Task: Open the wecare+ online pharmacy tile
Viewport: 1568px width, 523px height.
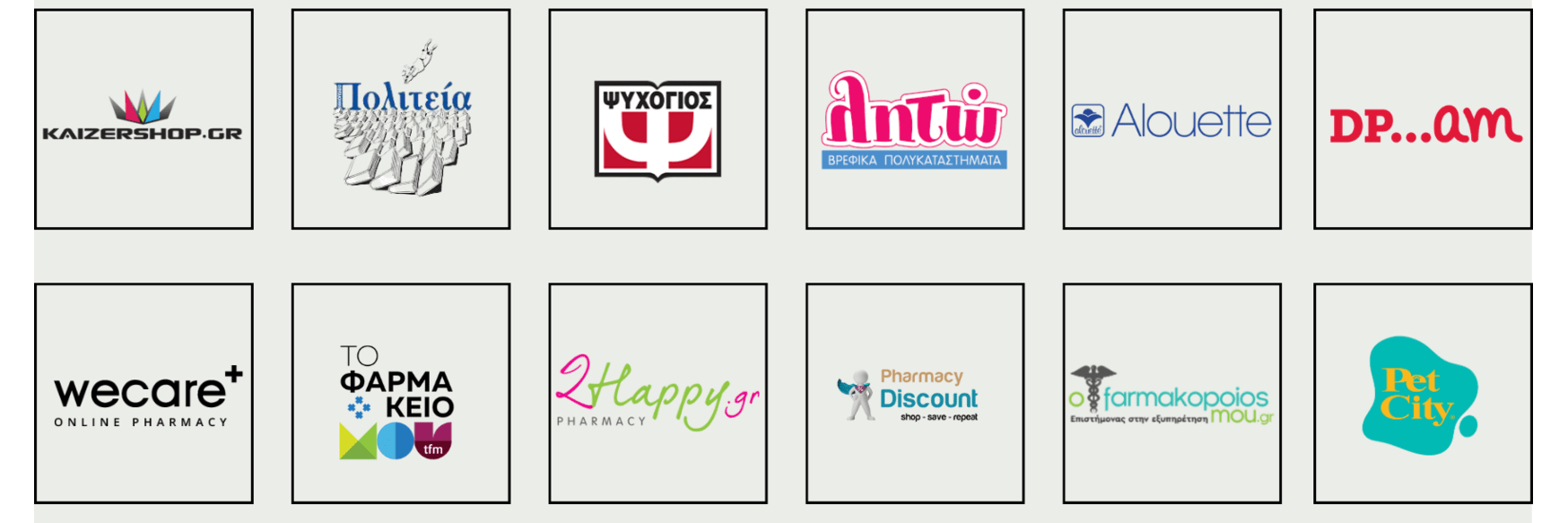Action: coord(144,394)
